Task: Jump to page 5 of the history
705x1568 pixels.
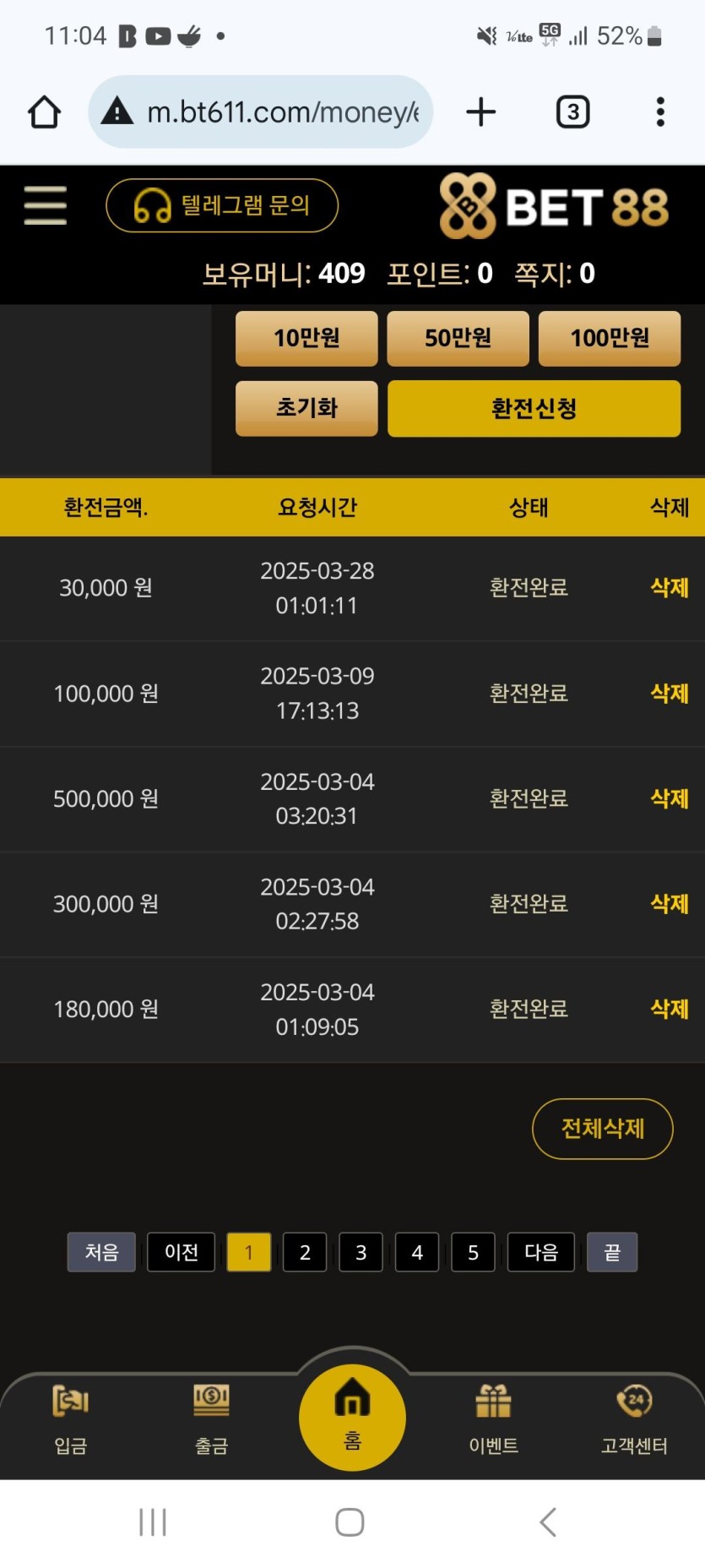Action: [x=473, y=1252]
